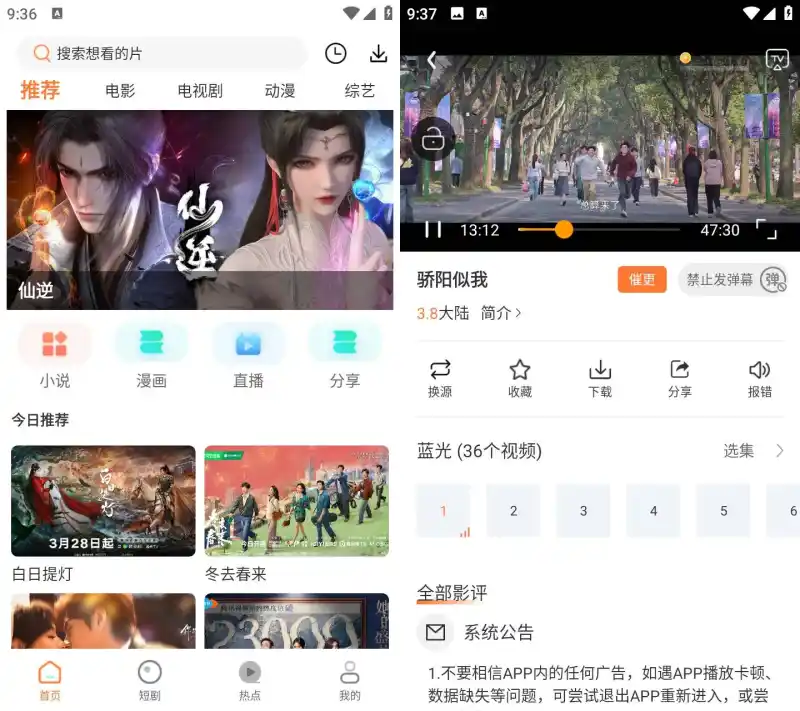Switch to the 电视剧 tab
This screenshot has width=800, height=711.
(x=200, y=91)
